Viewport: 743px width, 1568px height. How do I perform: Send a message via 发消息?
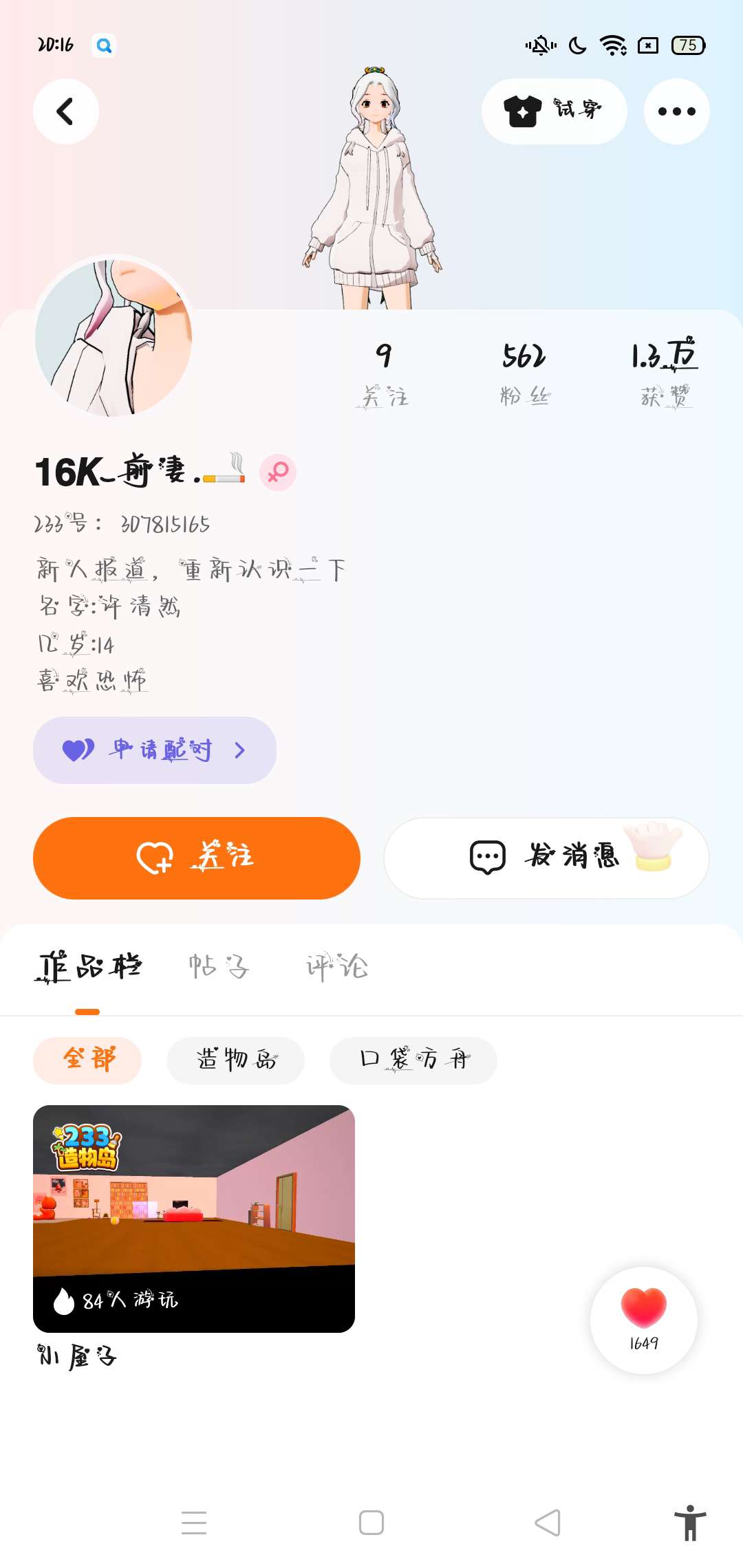click(546, 858)
